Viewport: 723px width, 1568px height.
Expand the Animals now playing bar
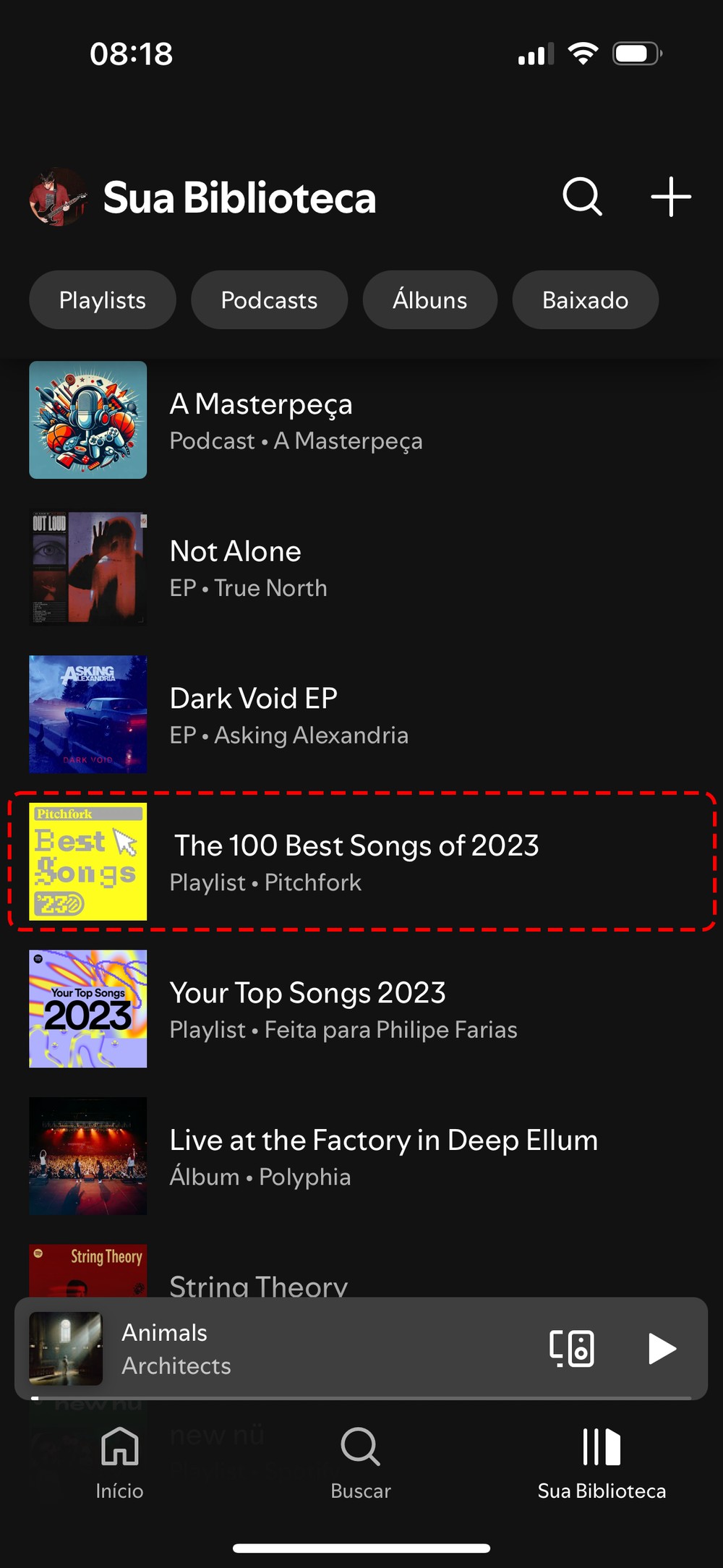click(x=289, y=1348)
